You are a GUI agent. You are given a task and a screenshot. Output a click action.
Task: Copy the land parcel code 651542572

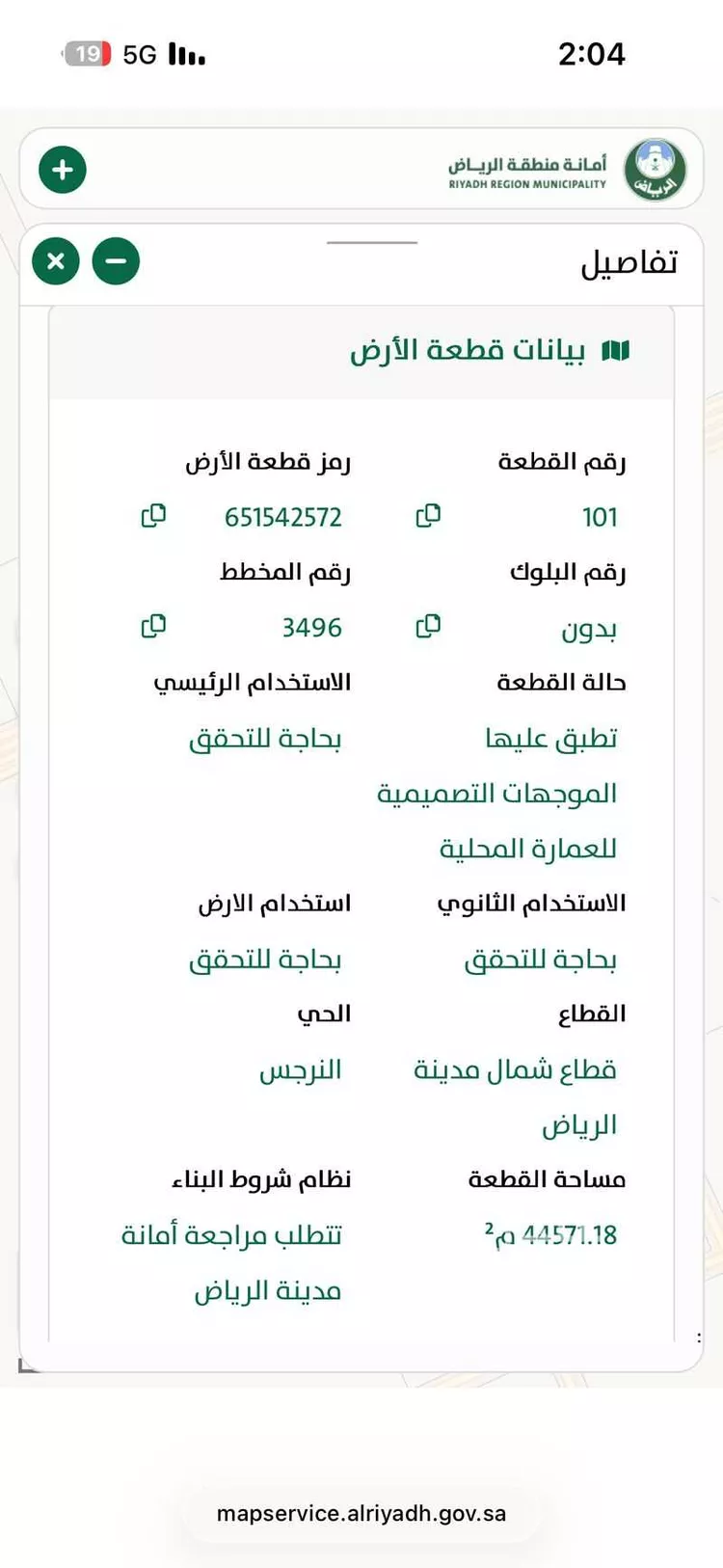pos(154,517)
